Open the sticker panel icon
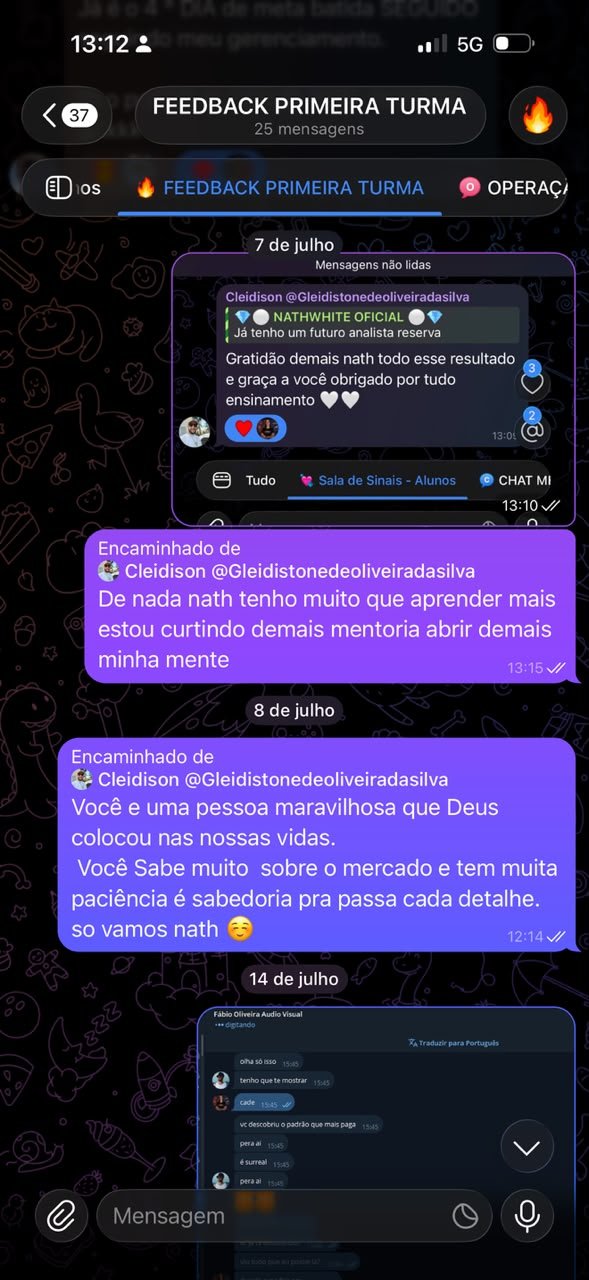The height and width of the screenshot is (1280, 589). (x=465, y=1215)
